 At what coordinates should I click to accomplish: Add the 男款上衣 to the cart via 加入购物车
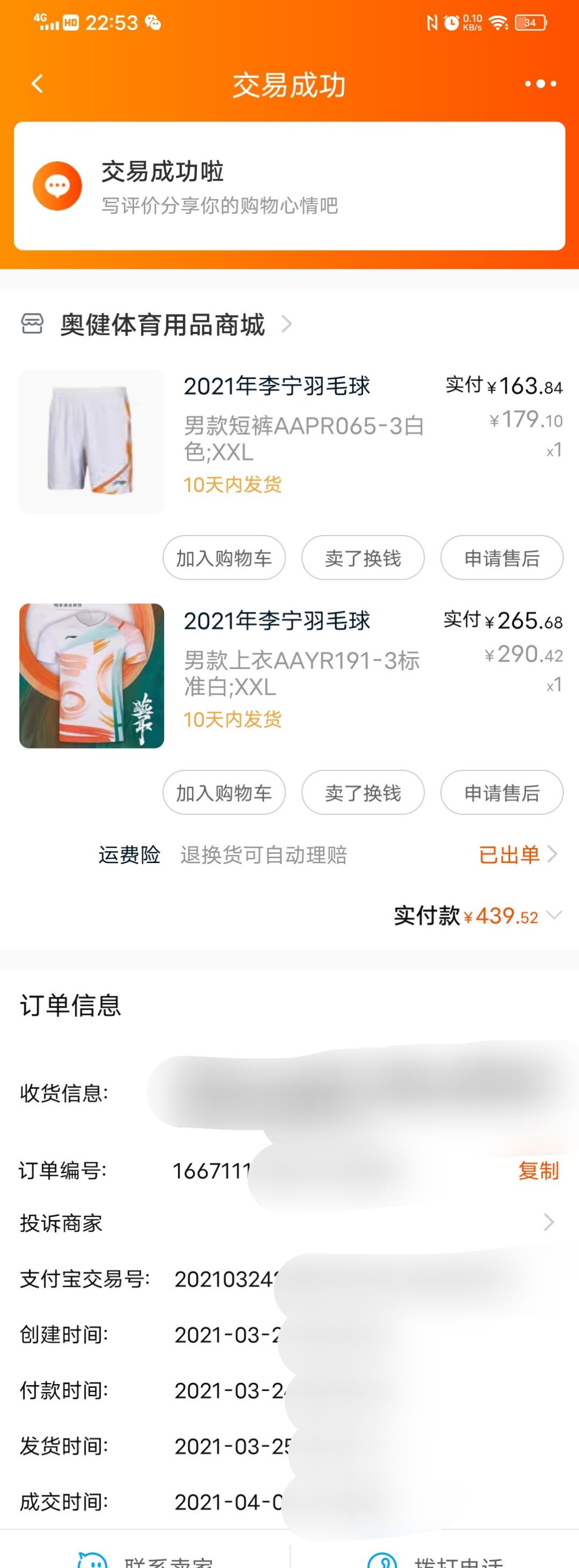(223, 793)
